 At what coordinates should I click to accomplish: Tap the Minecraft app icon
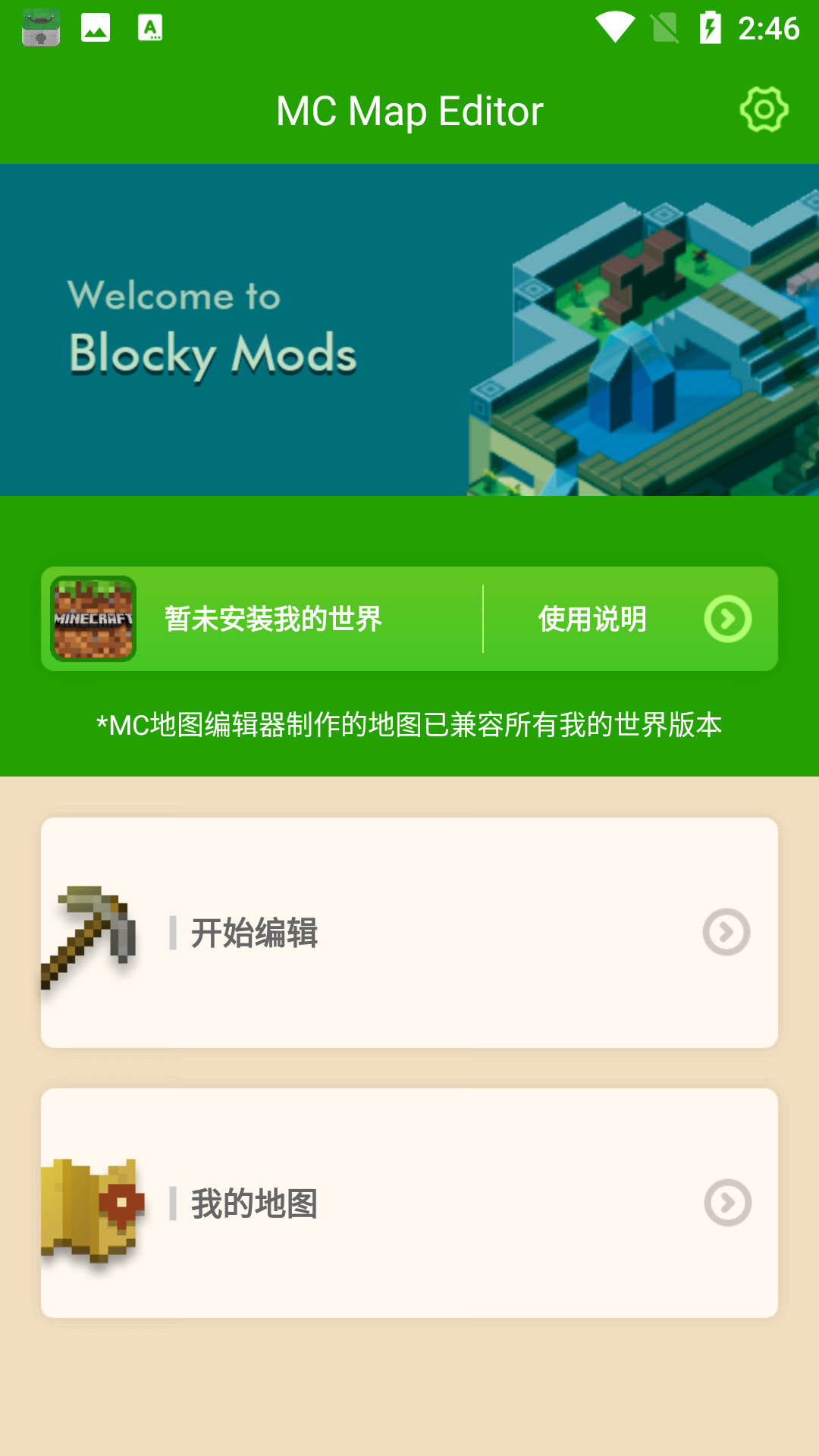(x=93, y=618)
